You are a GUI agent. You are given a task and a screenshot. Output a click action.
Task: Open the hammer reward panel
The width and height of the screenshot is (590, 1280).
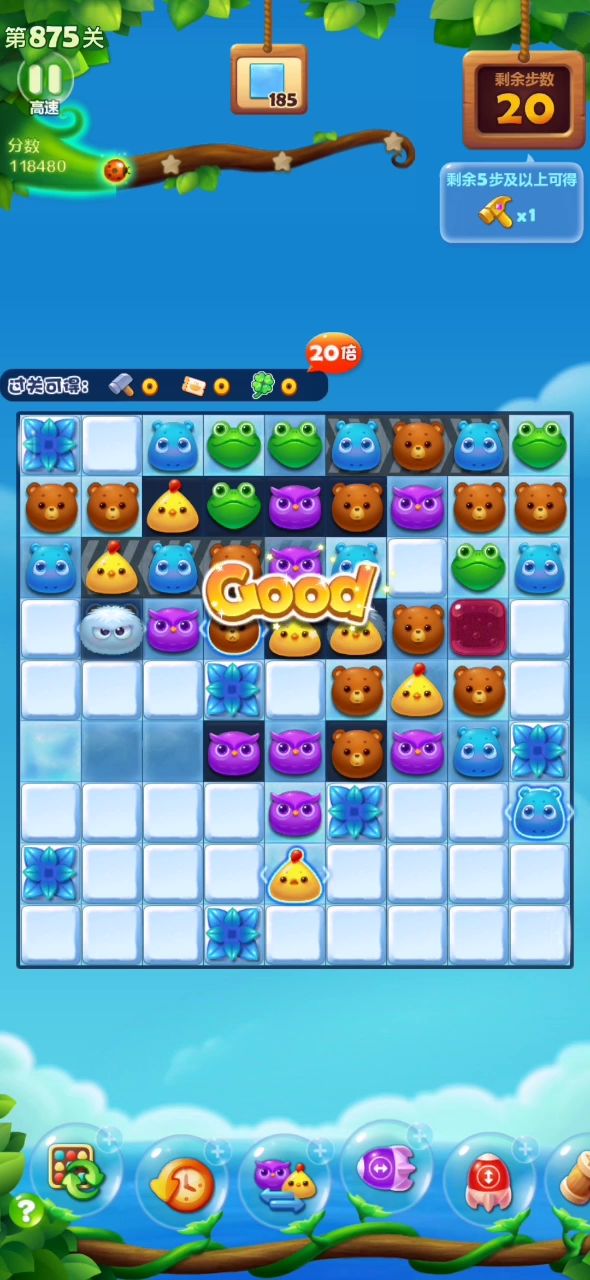coord(511,203)
